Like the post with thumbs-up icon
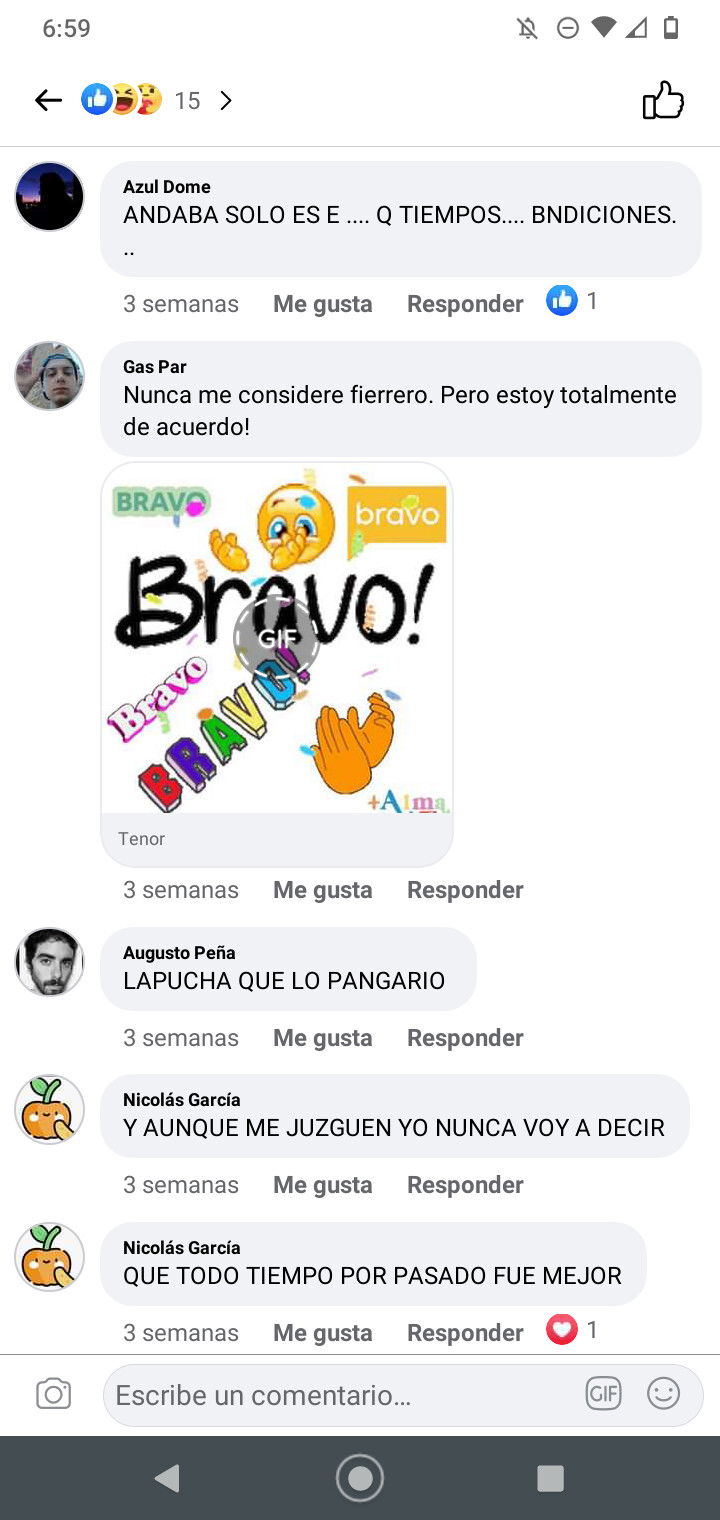This screenshot has height=1520, width=720. coord(663,100)
